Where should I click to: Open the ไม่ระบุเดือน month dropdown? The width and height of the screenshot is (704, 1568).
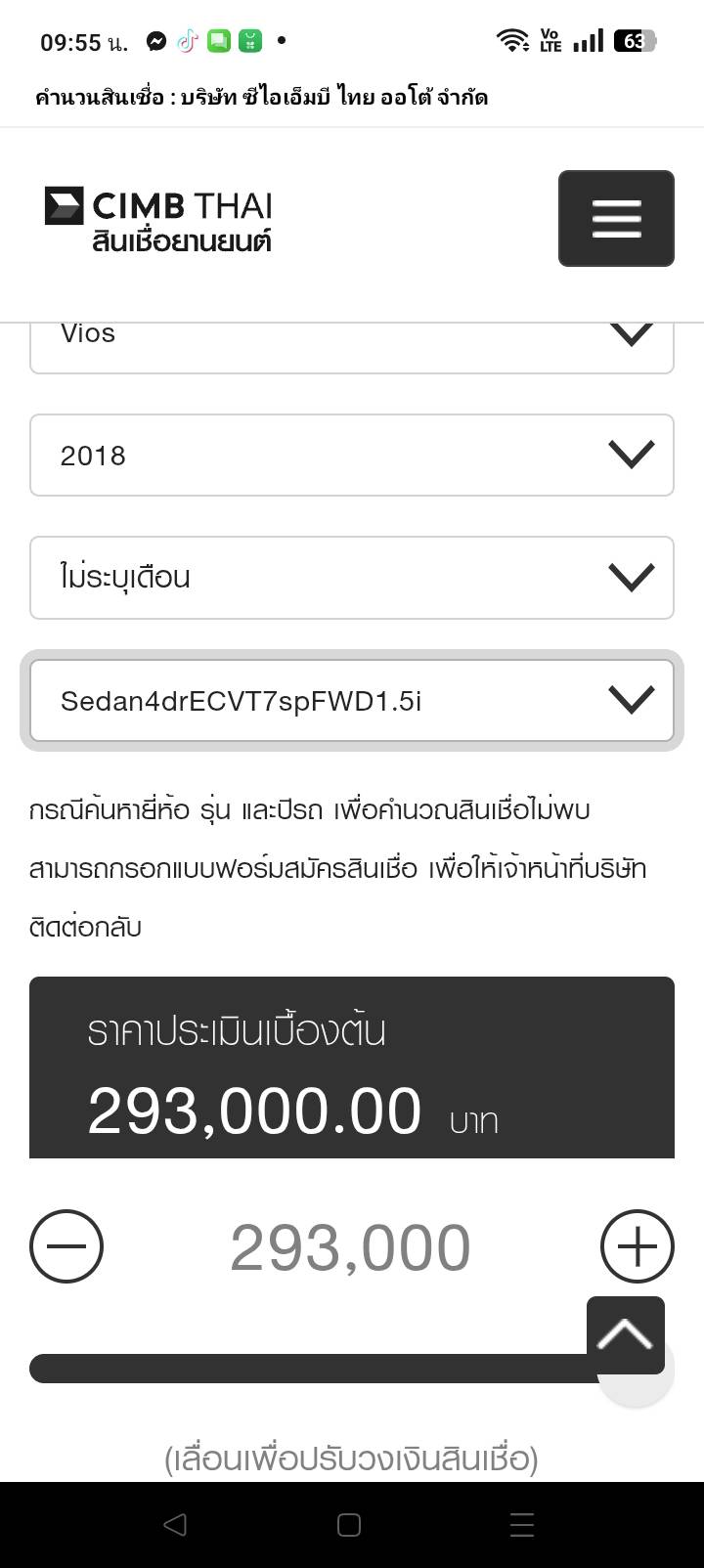pyautogui.click(x=352, y=577)
